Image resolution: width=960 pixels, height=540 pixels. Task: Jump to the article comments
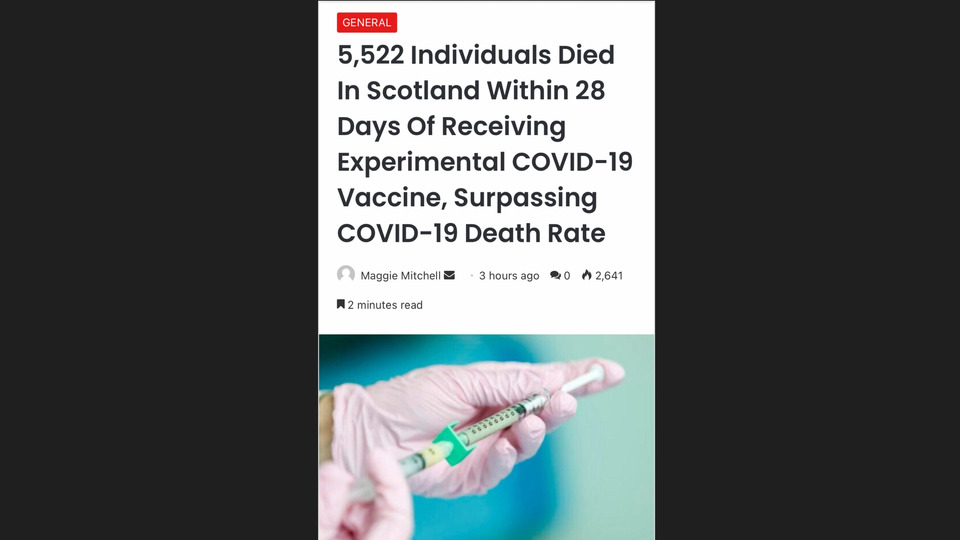(559, 275)
